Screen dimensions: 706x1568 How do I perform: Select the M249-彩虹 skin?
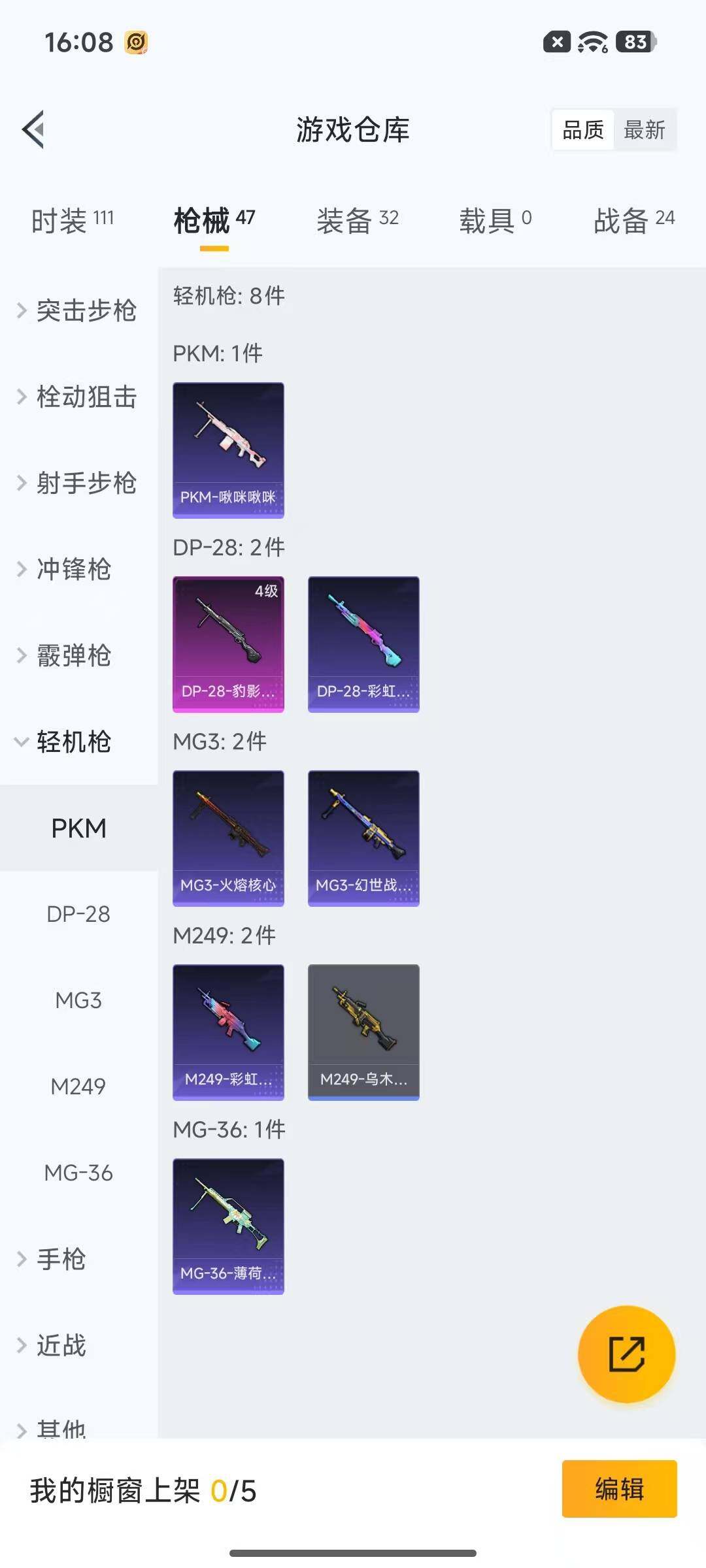pos(227,1032)
